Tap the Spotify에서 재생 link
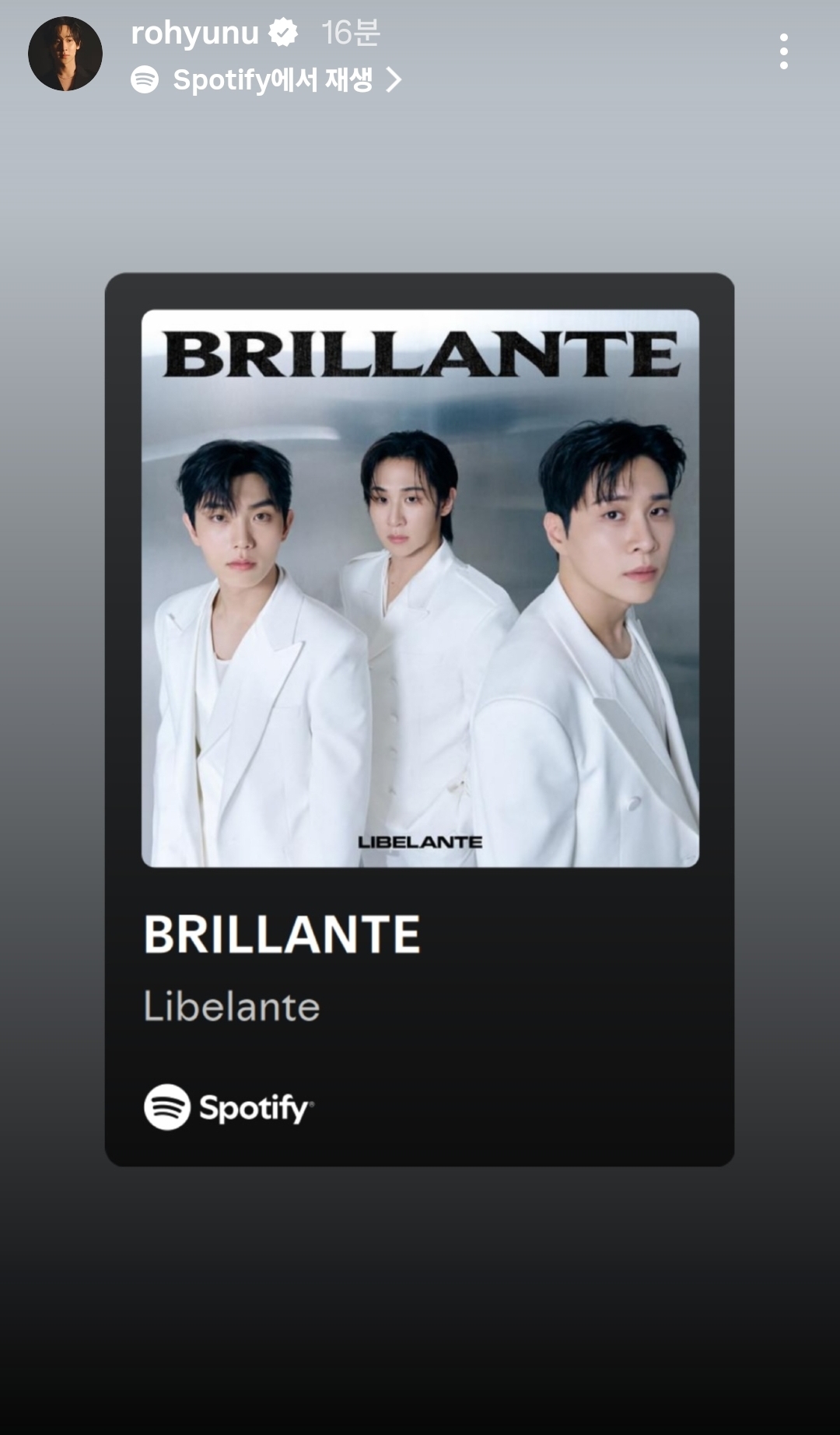 [266, 79]
